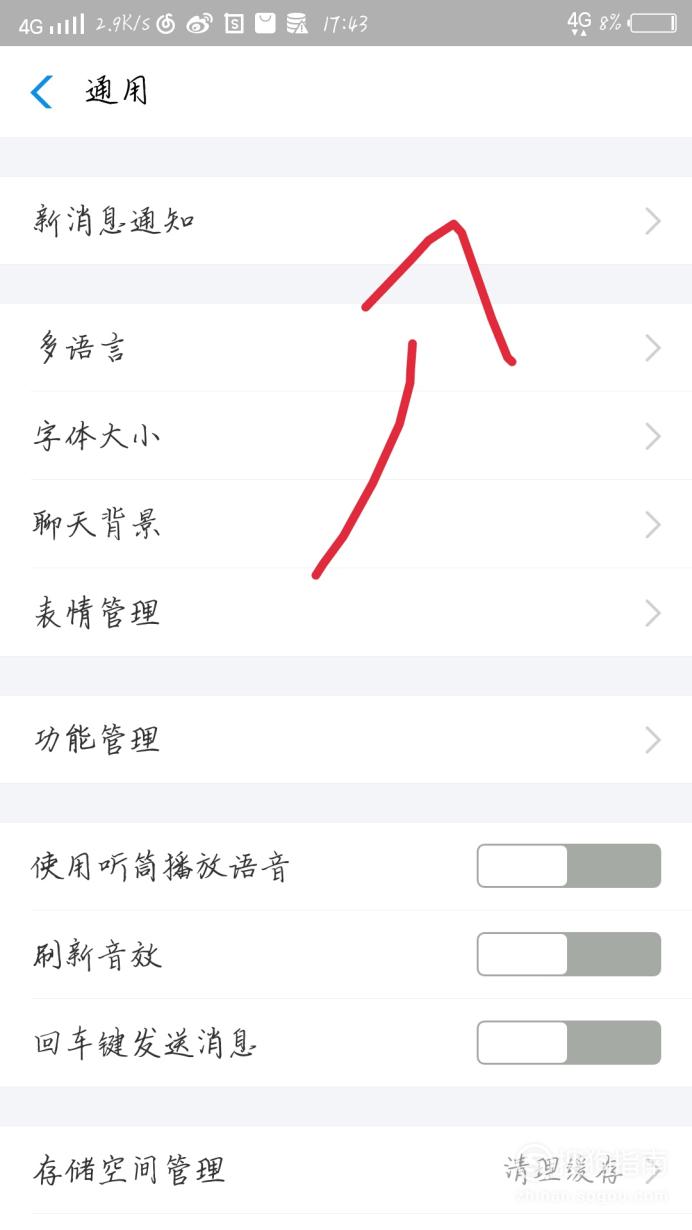The width and height of the screenshot is (692, 1230).
Task: Go back from the 通用 settings page
Action: [41, 92]
